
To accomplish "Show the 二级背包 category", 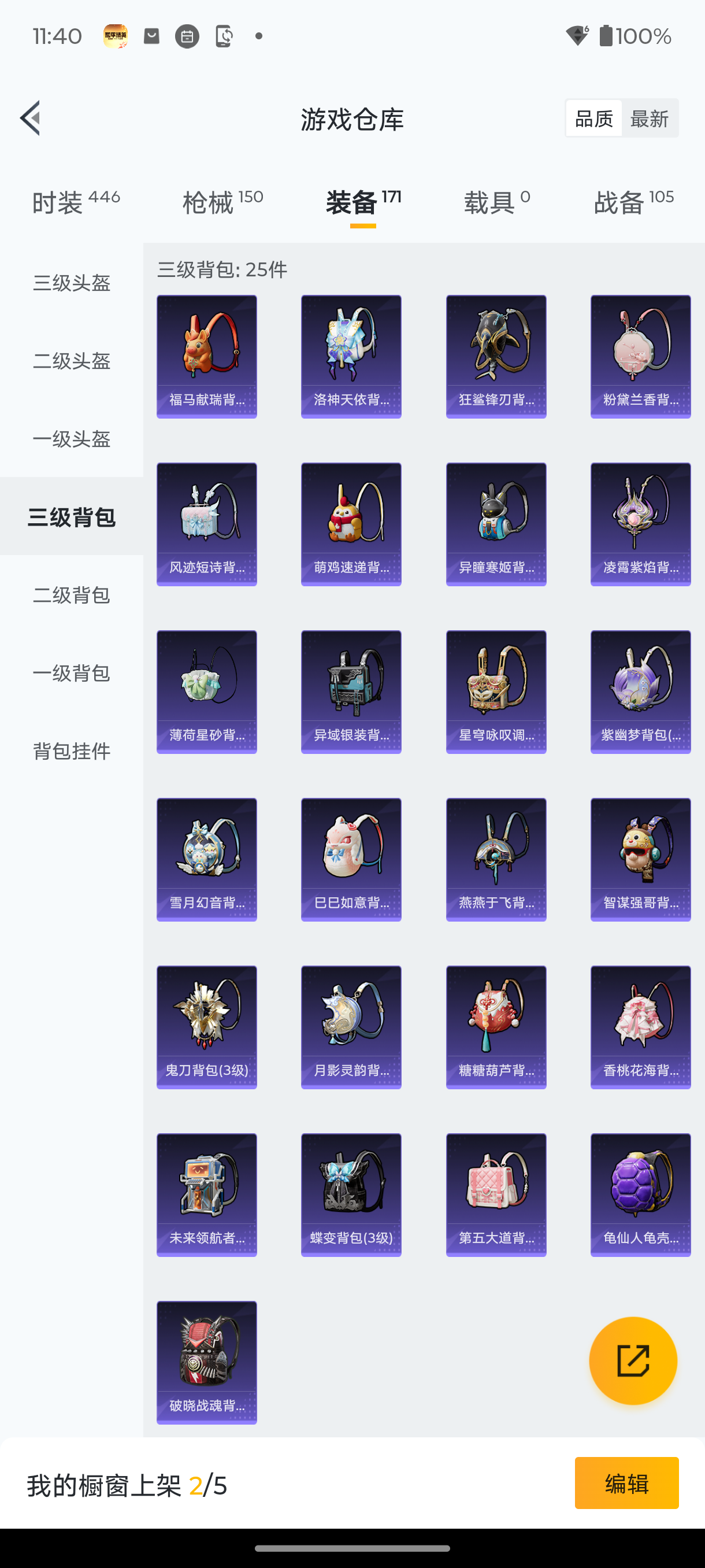I will pyautogui.click(x=71, y=595).
